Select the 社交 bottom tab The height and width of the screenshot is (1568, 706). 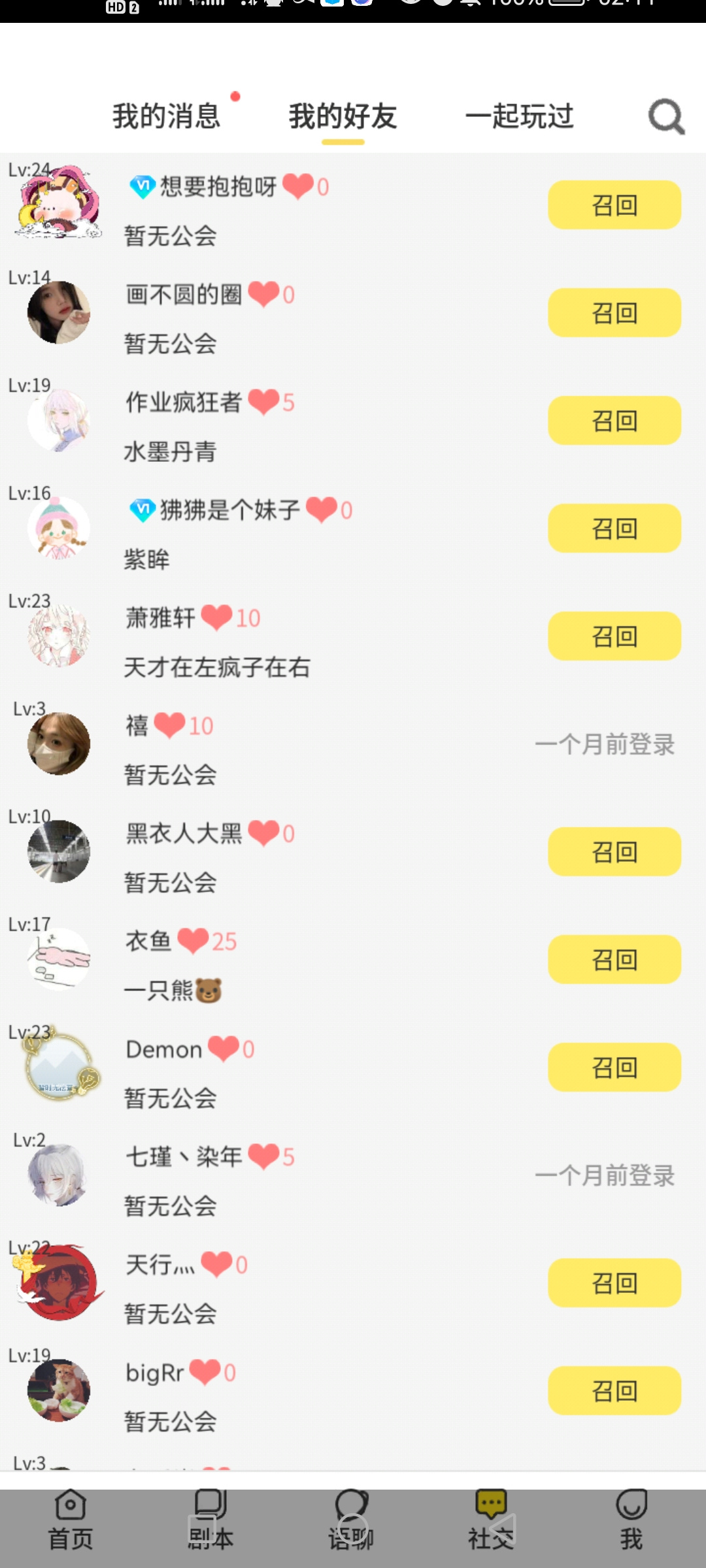(x=492, y=1521)
